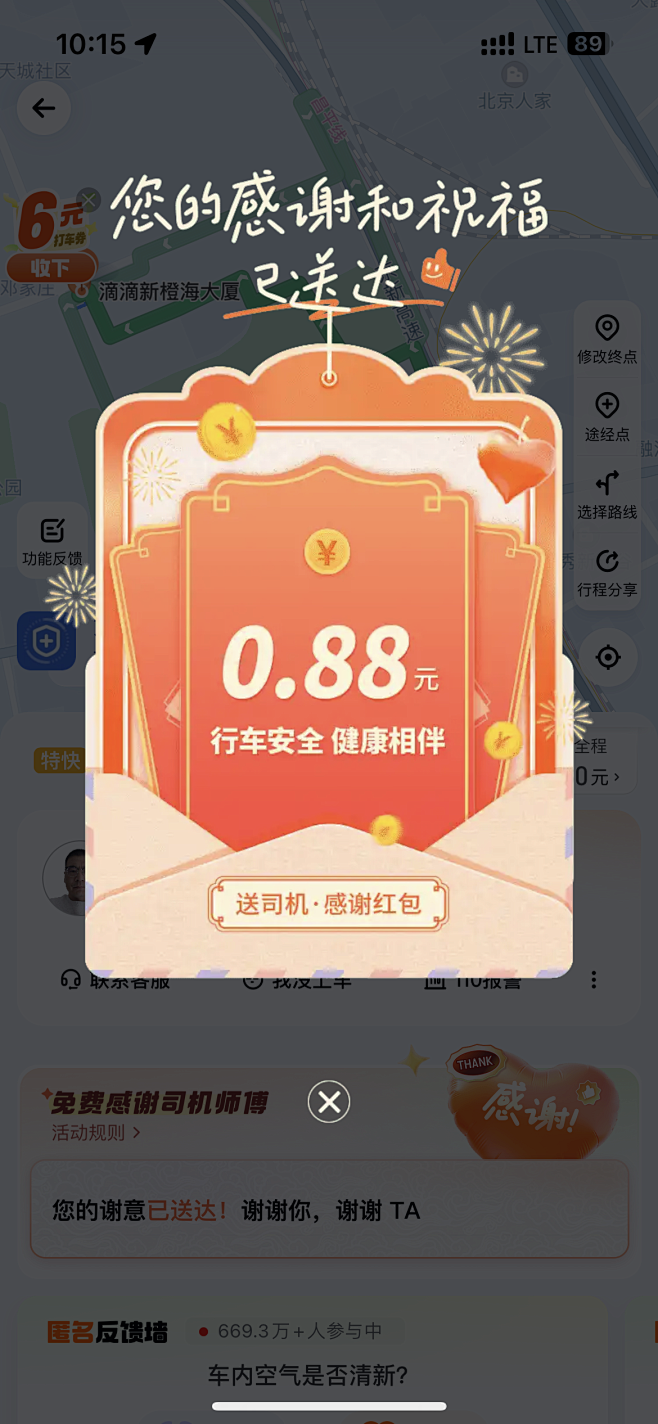658x1424 pixels.
Task: Open the blue safety shield icon
Action: 46,641
